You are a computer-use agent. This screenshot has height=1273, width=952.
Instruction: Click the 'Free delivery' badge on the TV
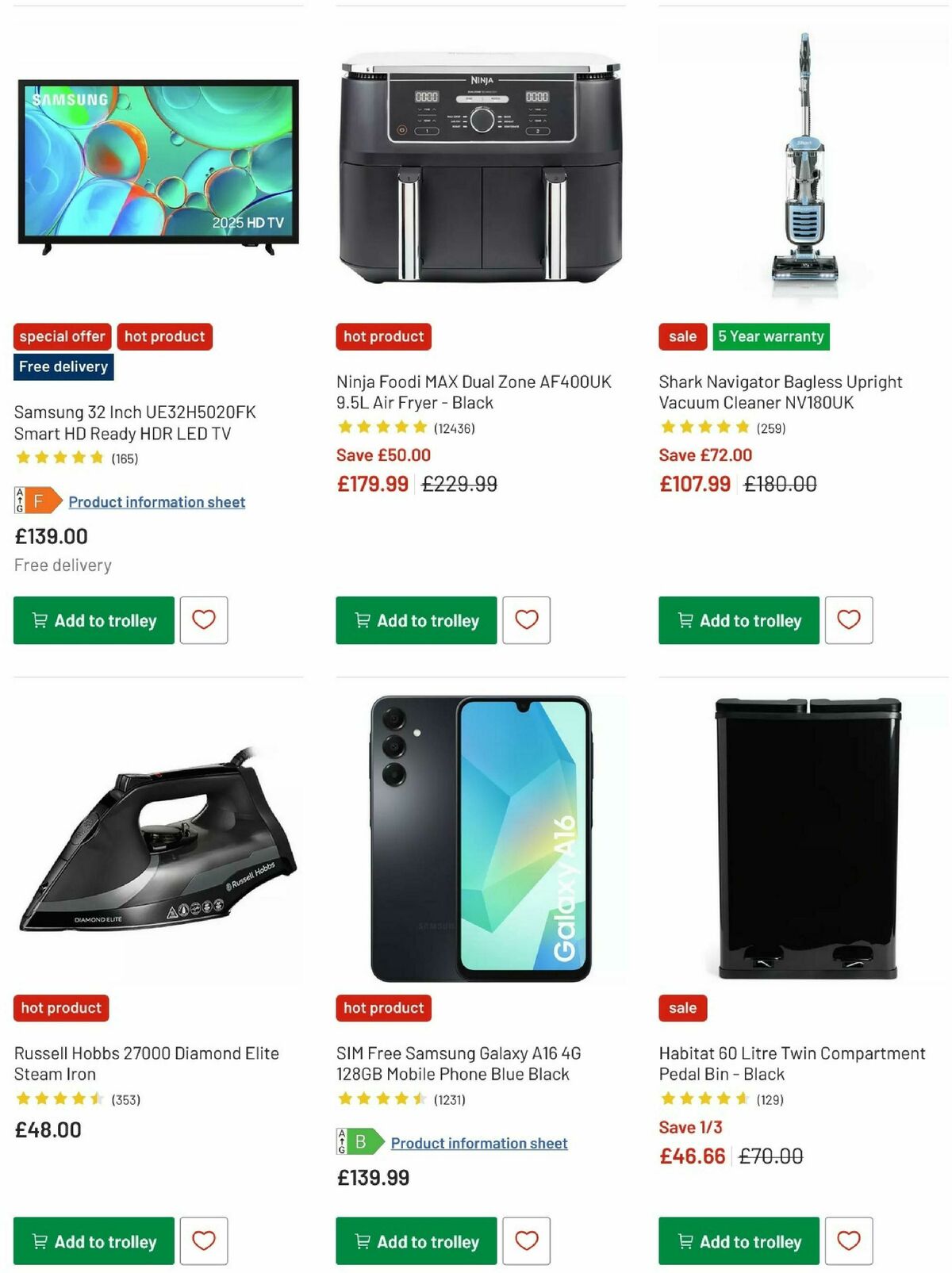(63, 366)
